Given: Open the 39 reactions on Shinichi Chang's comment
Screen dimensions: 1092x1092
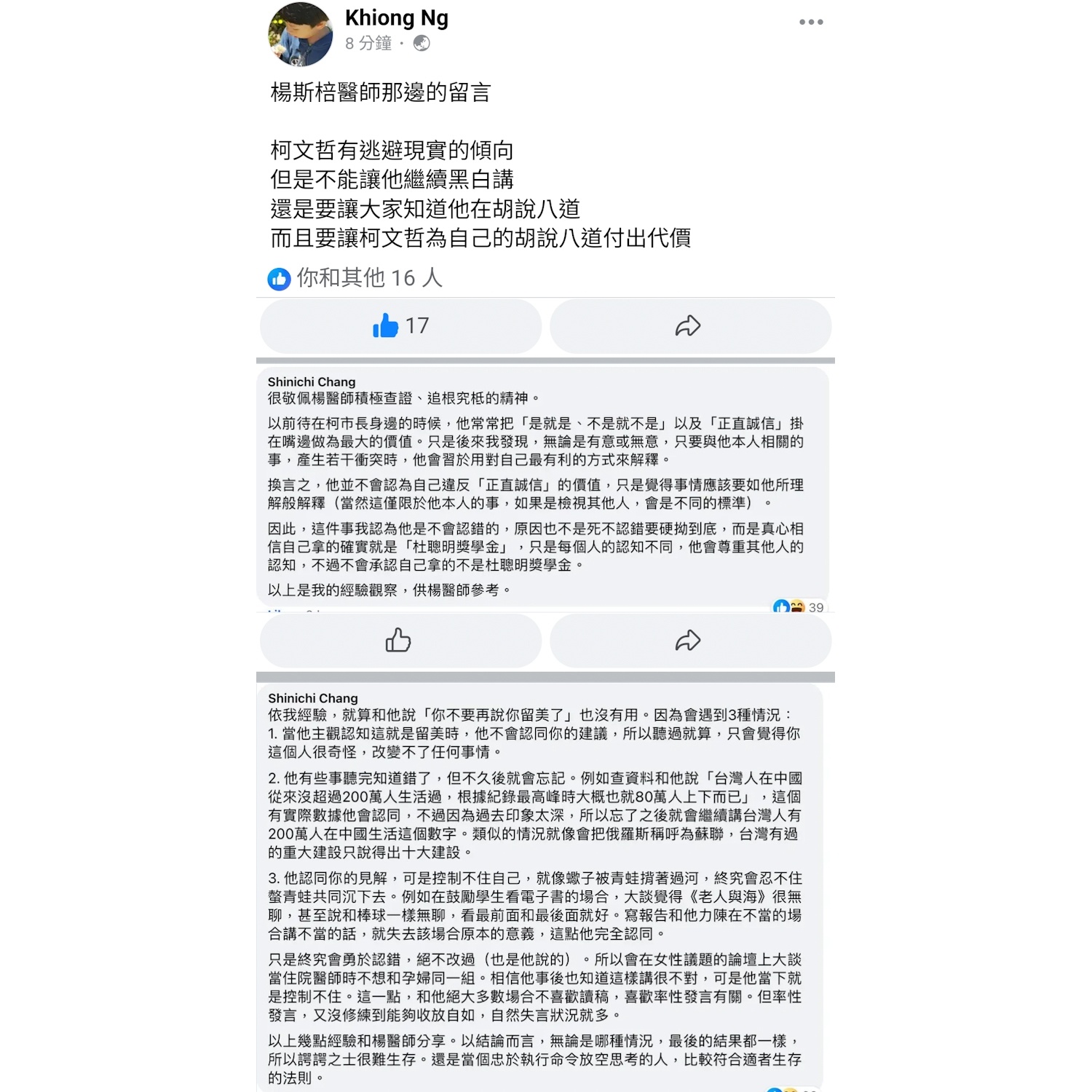Looking at the screenshot, I should [x=799, y=606].
